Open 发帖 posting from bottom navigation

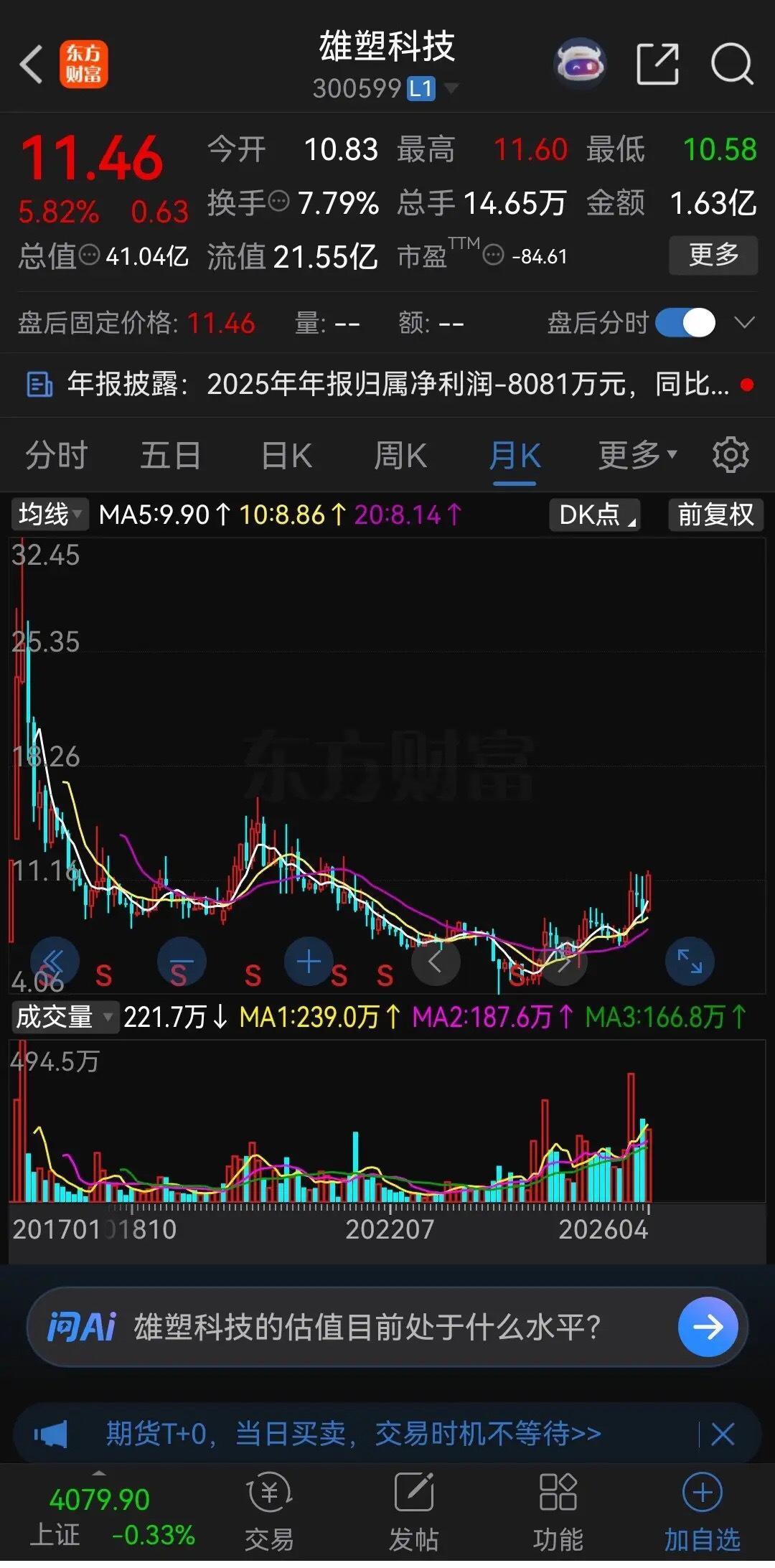pos(413,1511)
